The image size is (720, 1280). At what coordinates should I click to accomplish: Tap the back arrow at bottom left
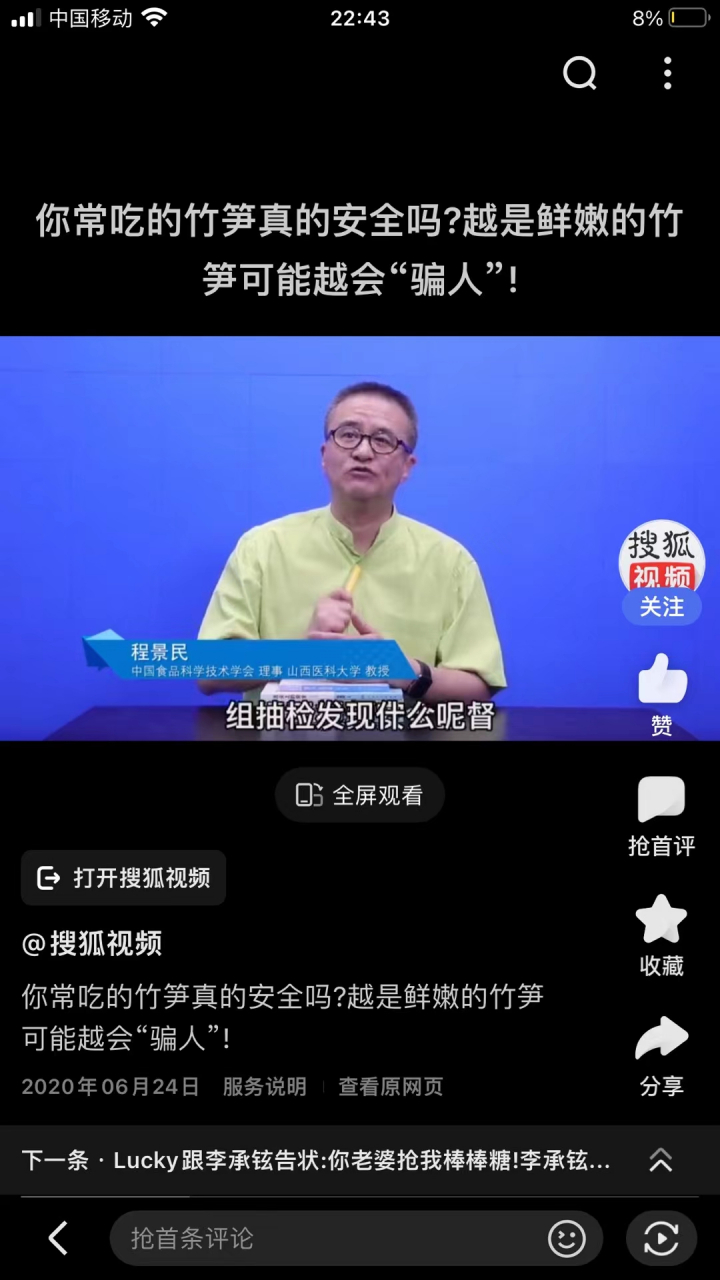pos(57,1238)
